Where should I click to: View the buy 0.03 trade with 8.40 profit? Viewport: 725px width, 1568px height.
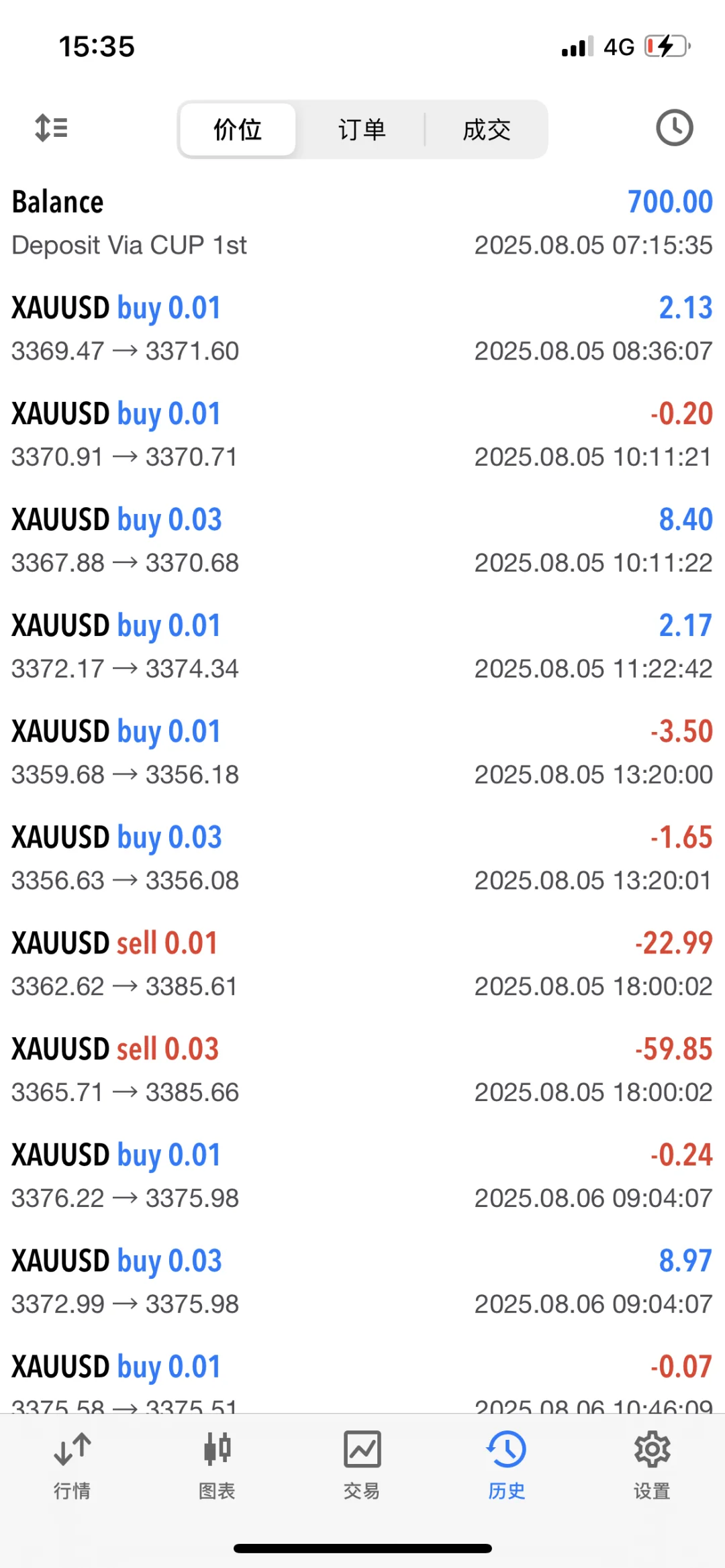[362, 541]
